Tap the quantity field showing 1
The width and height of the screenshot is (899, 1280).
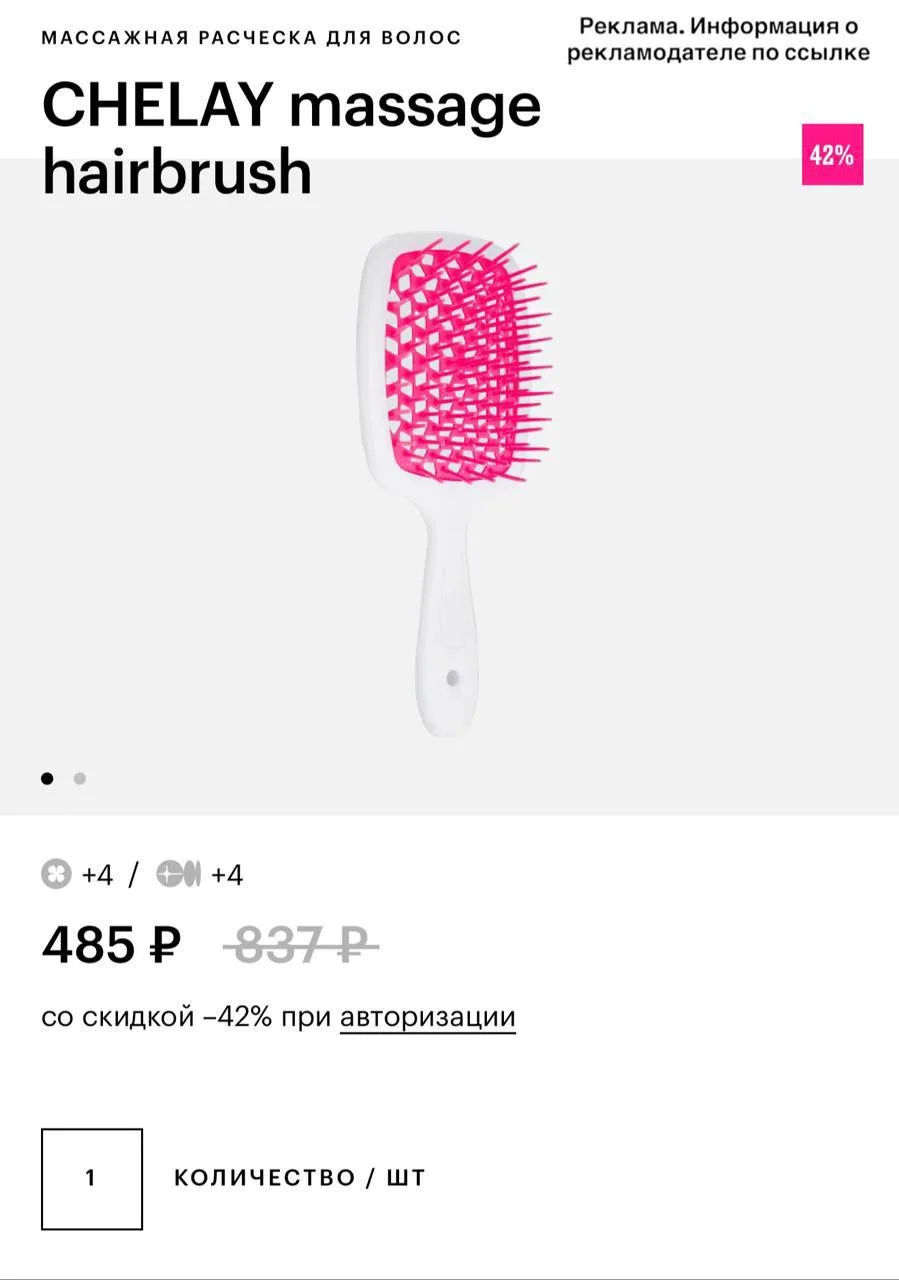coord(92,1179)
